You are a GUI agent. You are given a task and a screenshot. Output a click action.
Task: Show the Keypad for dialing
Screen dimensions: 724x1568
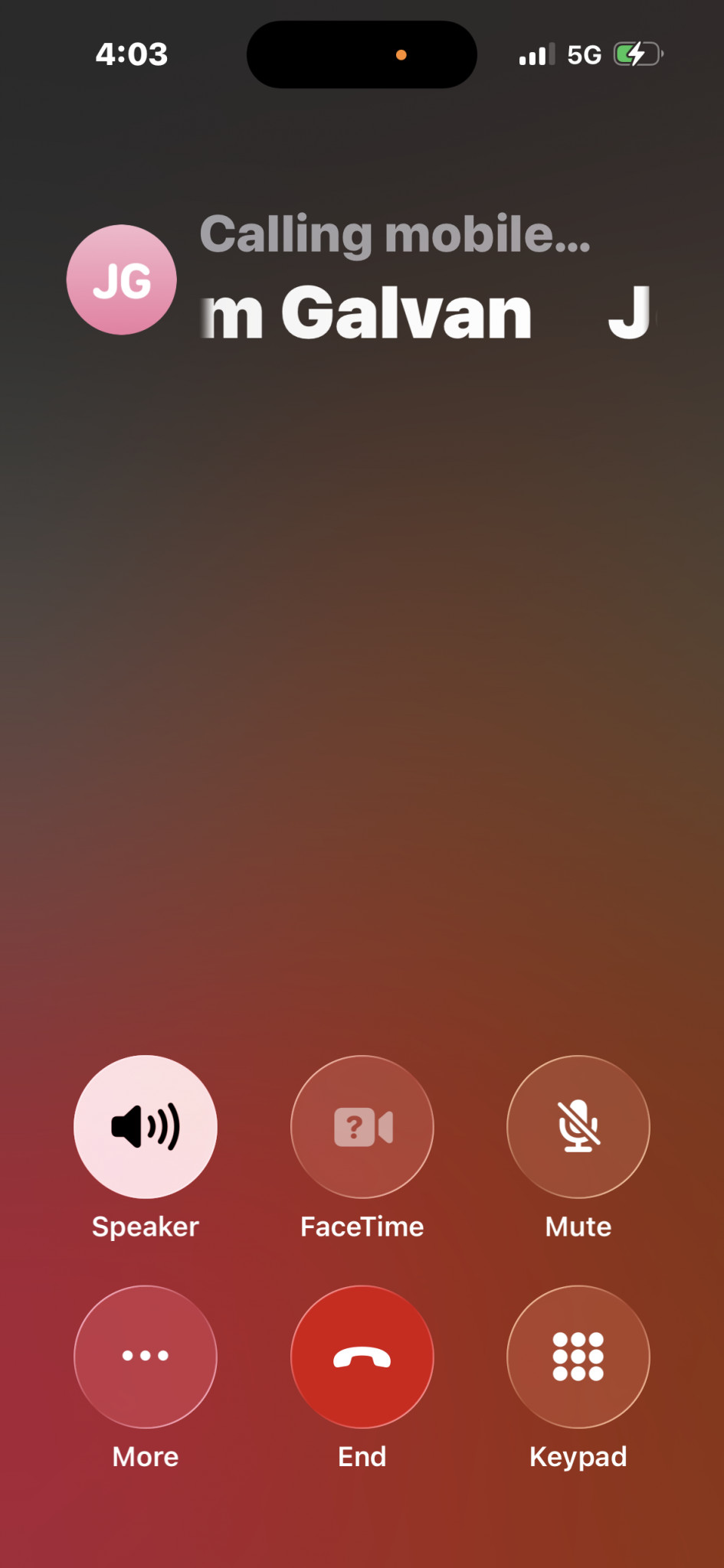[x=578, y=1356]
